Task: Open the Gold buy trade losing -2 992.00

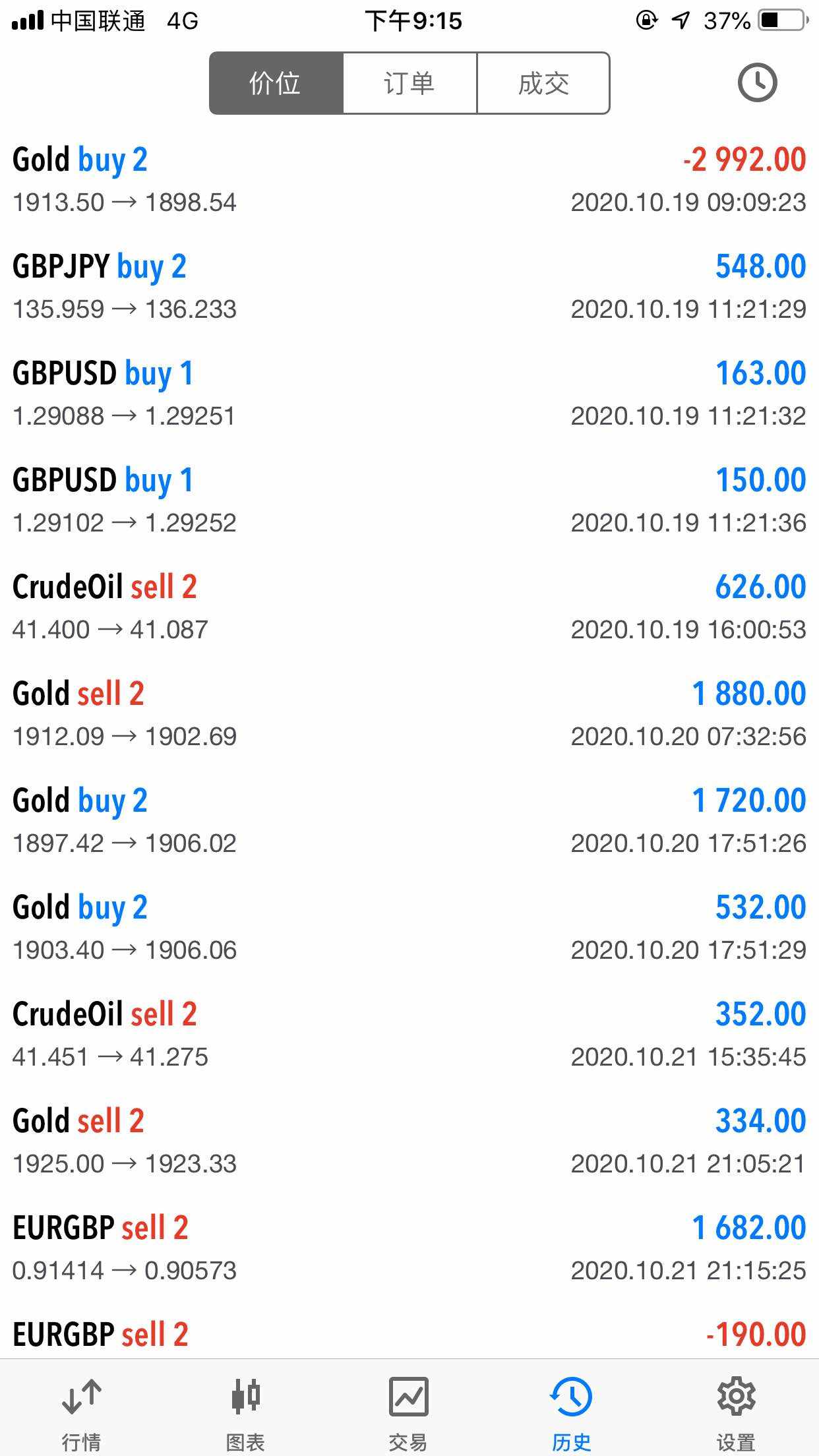Action: tap(409, 180)
